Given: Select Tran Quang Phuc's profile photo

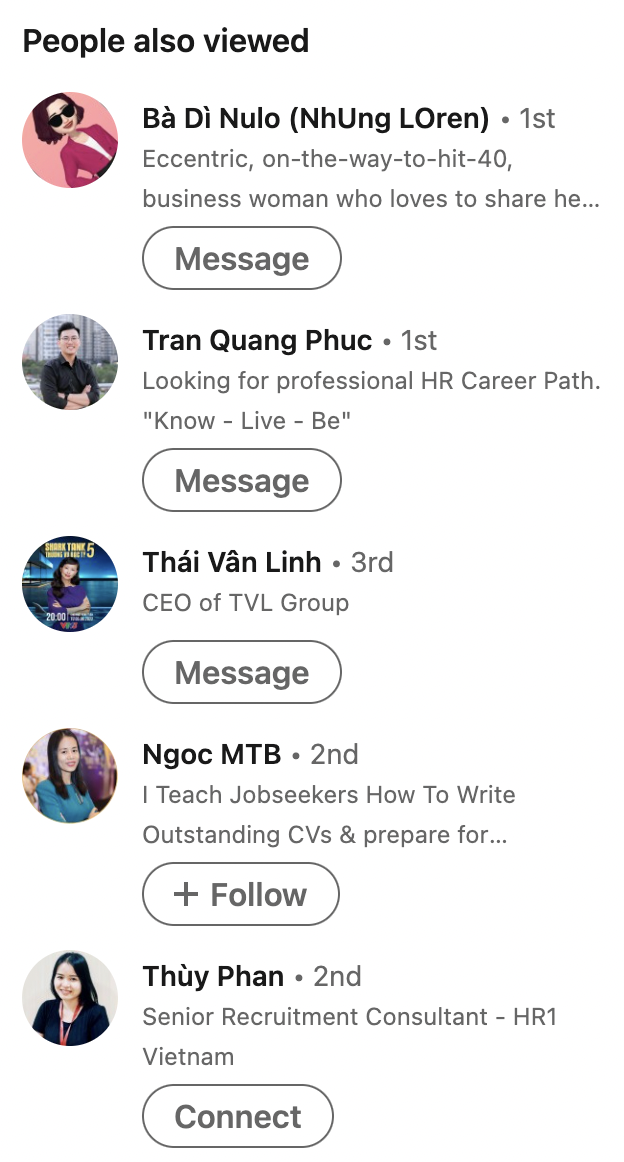Looking at the screenshot, I should 70,362.
